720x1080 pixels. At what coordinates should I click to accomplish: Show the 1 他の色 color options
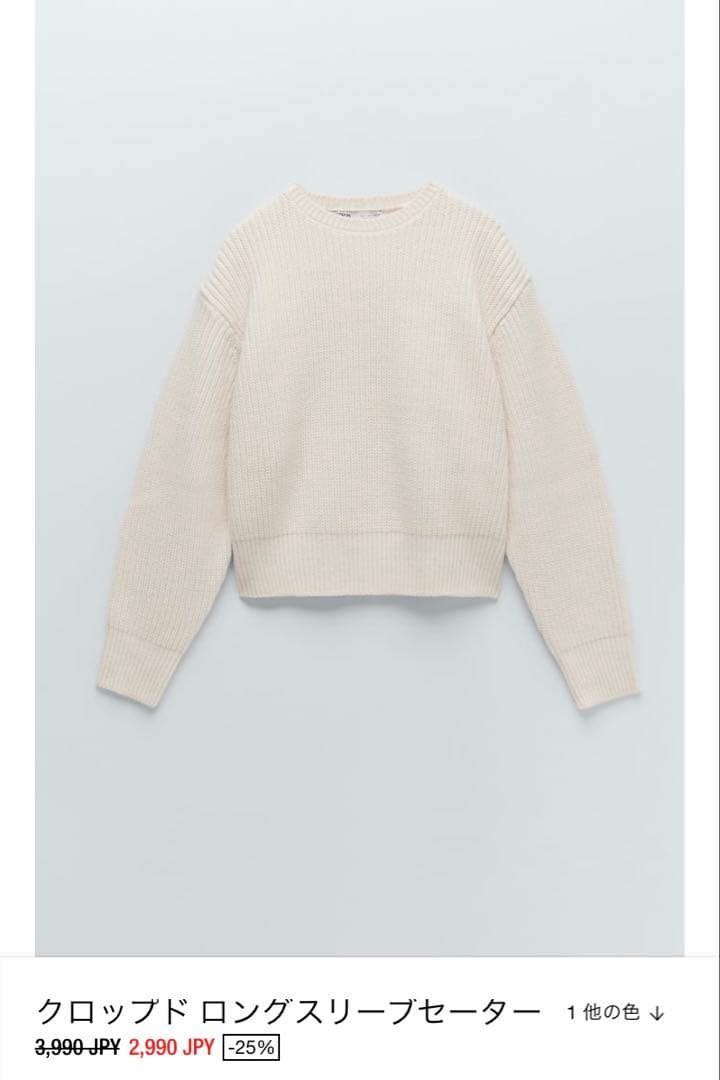(615, 1013)
